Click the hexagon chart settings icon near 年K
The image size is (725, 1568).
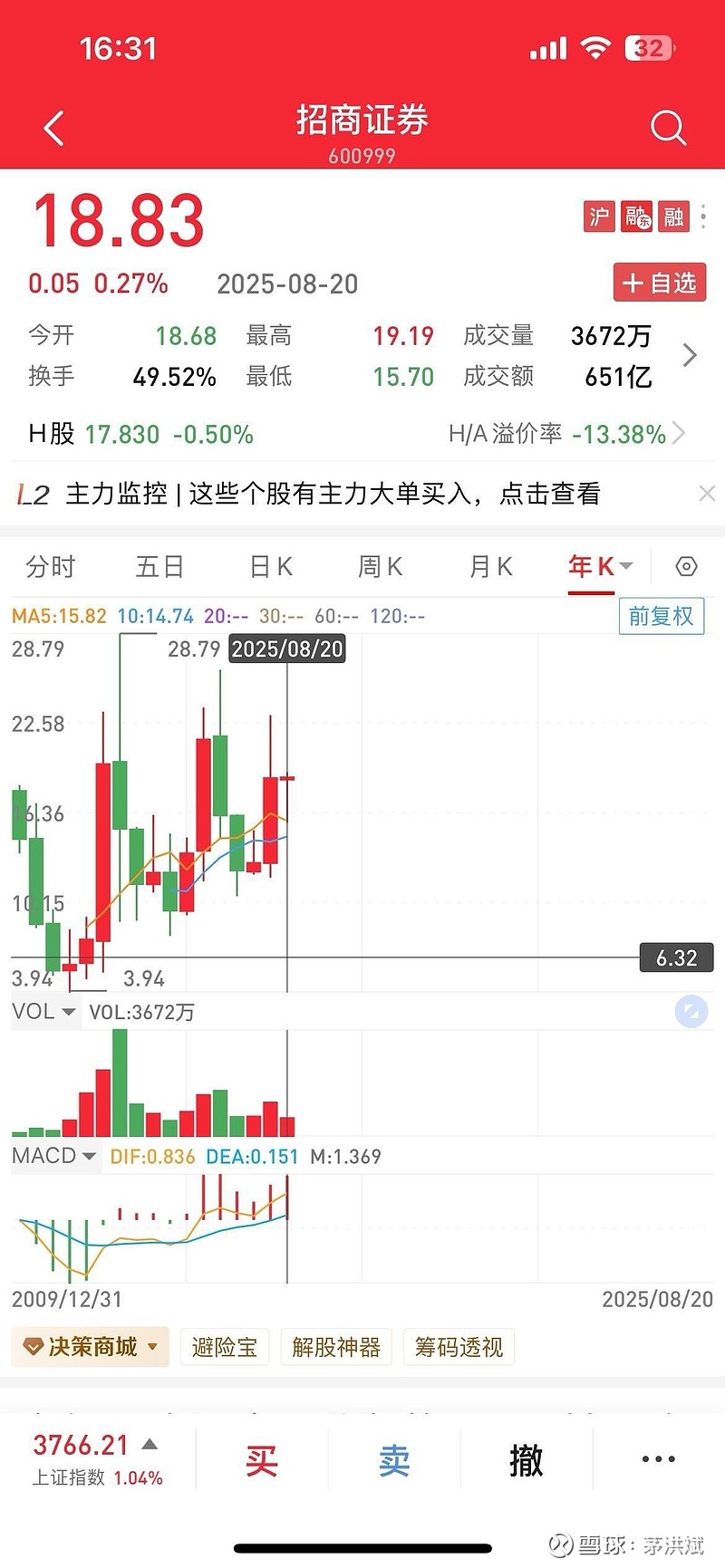pyautogui.click(x=686, y=565)
